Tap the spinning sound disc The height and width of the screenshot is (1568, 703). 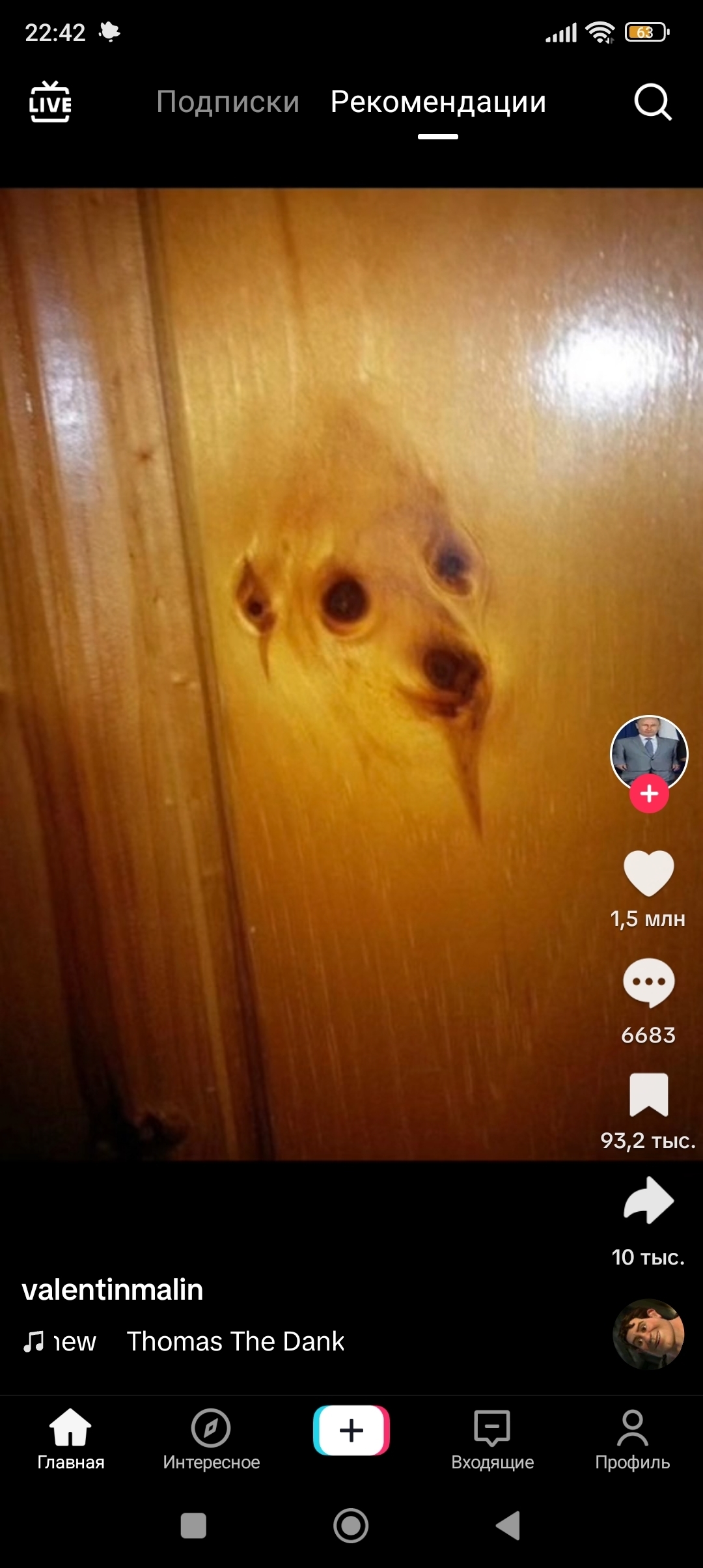[x=648, y=1334]
